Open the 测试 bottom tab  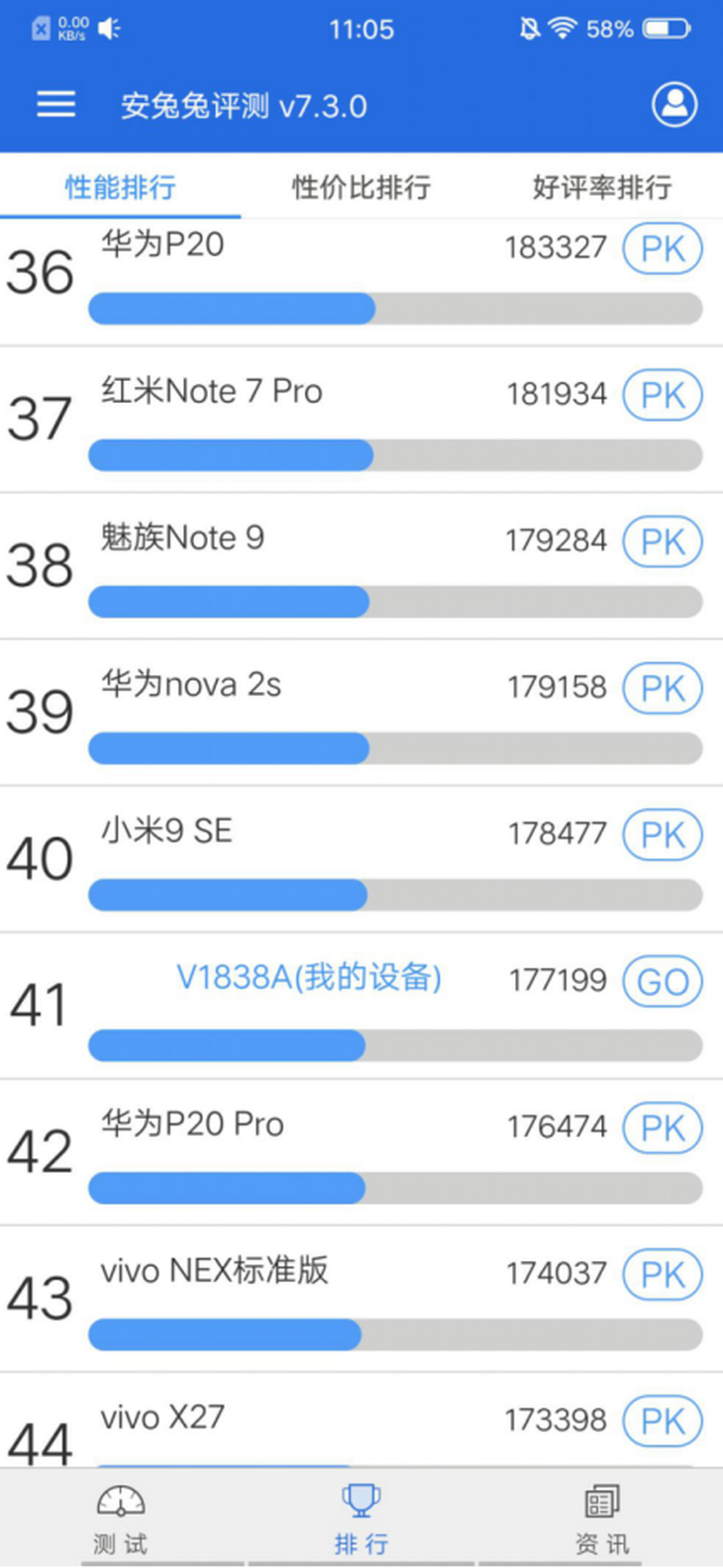pos(121,1519)
